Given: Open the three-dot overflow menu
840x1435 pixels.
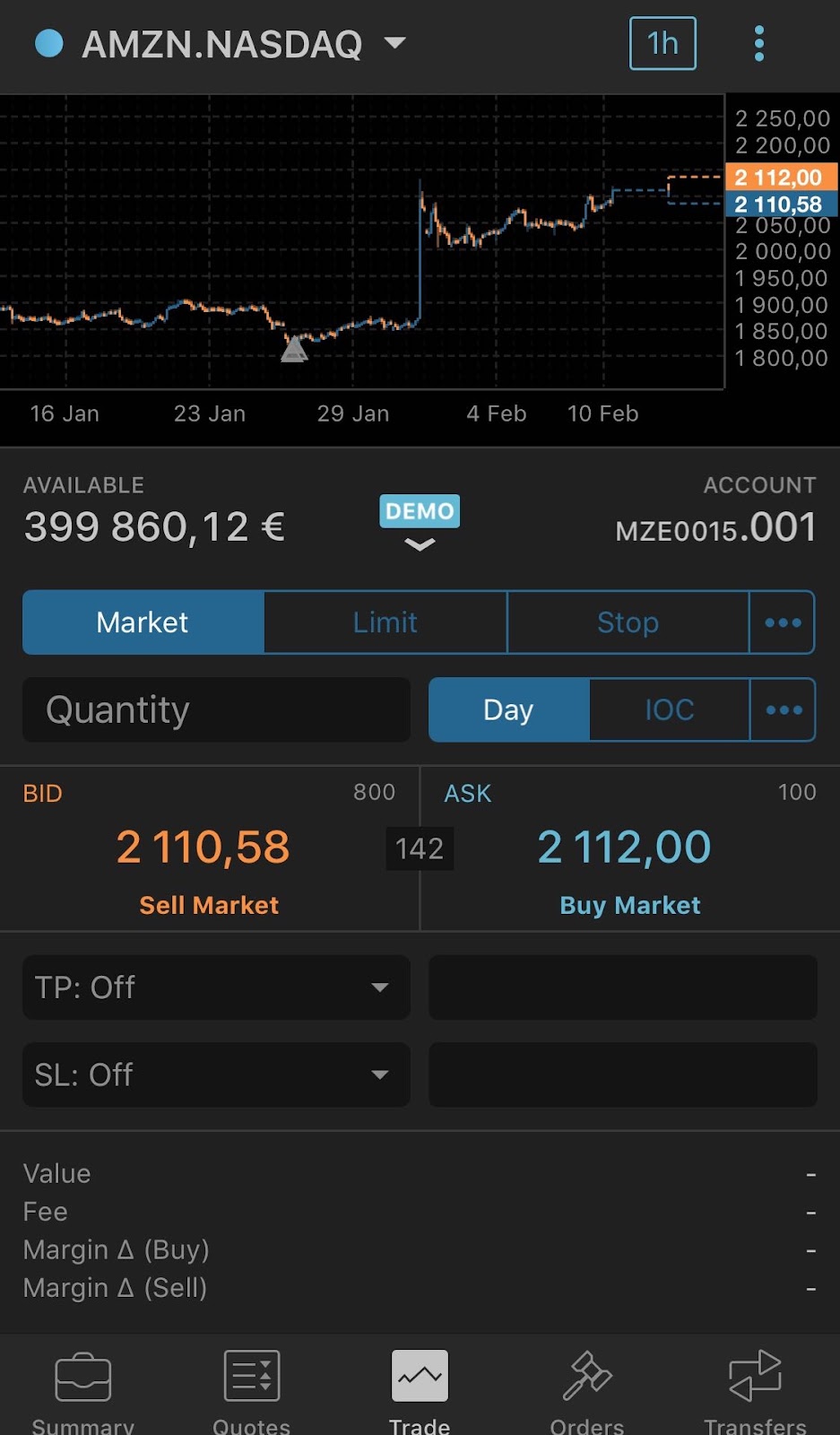Looking at the screenshot, I should 758,43.
